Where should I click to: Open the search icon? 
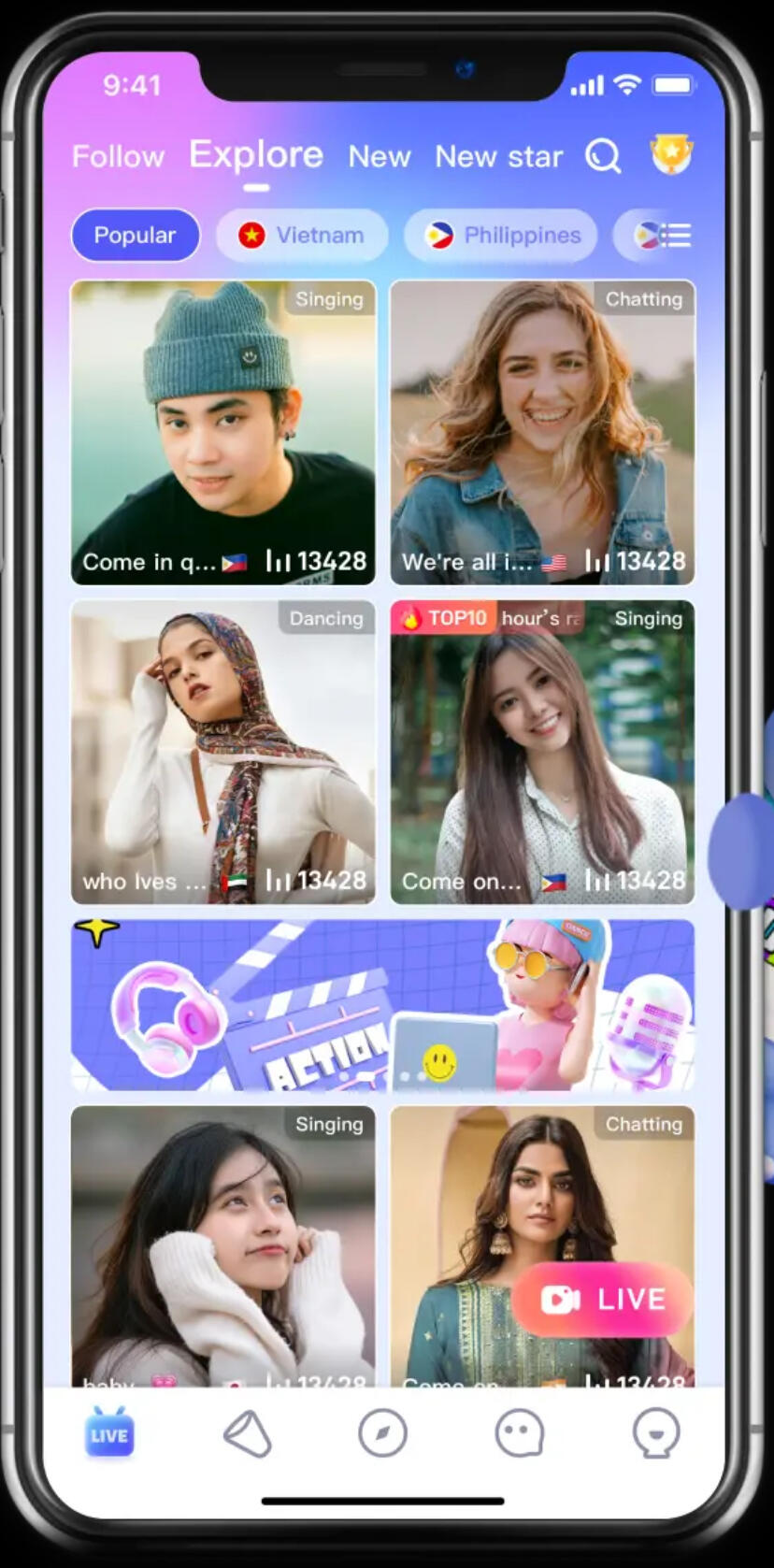tap(603, 156)
